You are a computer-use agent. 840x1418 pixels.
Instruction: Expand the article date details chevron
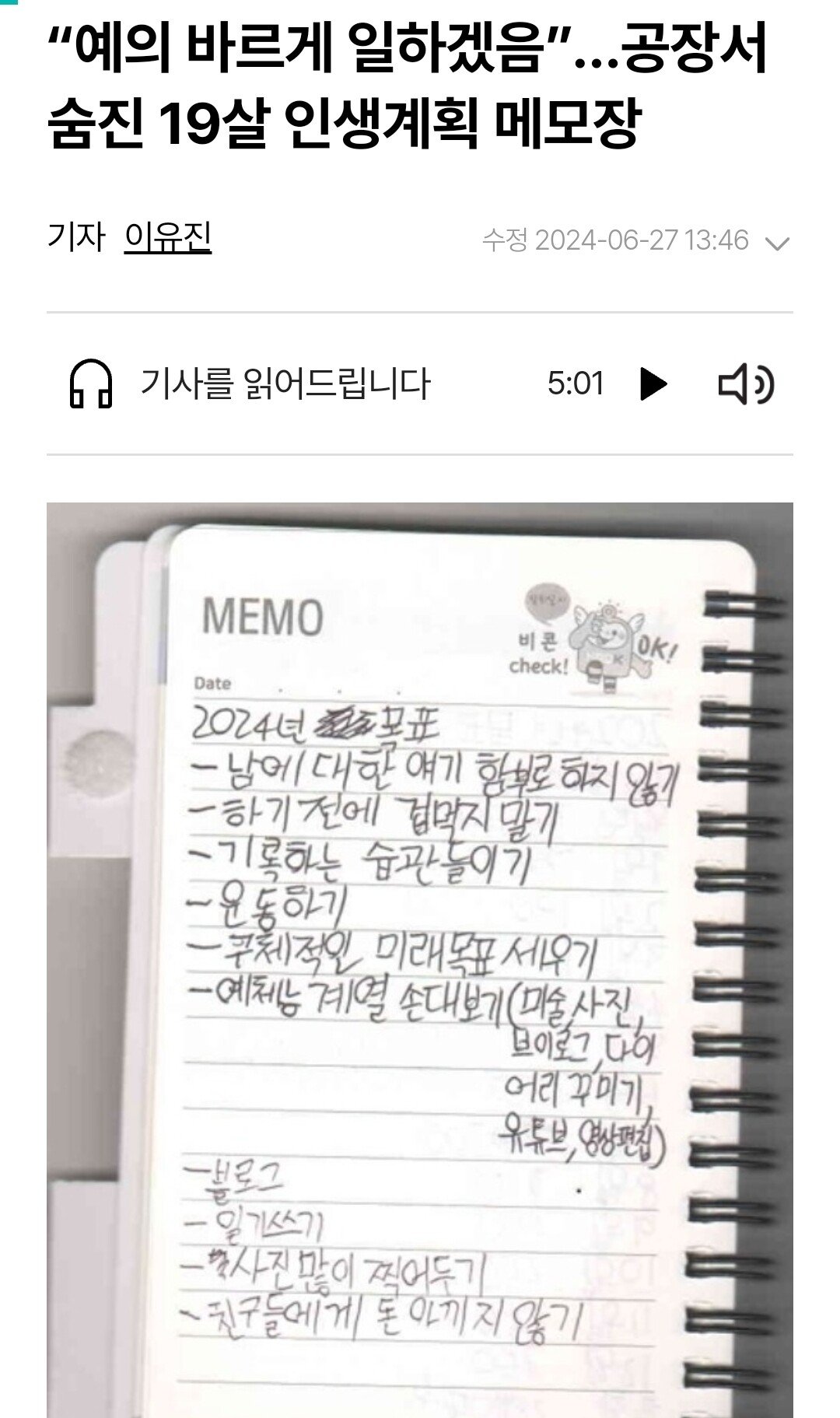point(777,243)
